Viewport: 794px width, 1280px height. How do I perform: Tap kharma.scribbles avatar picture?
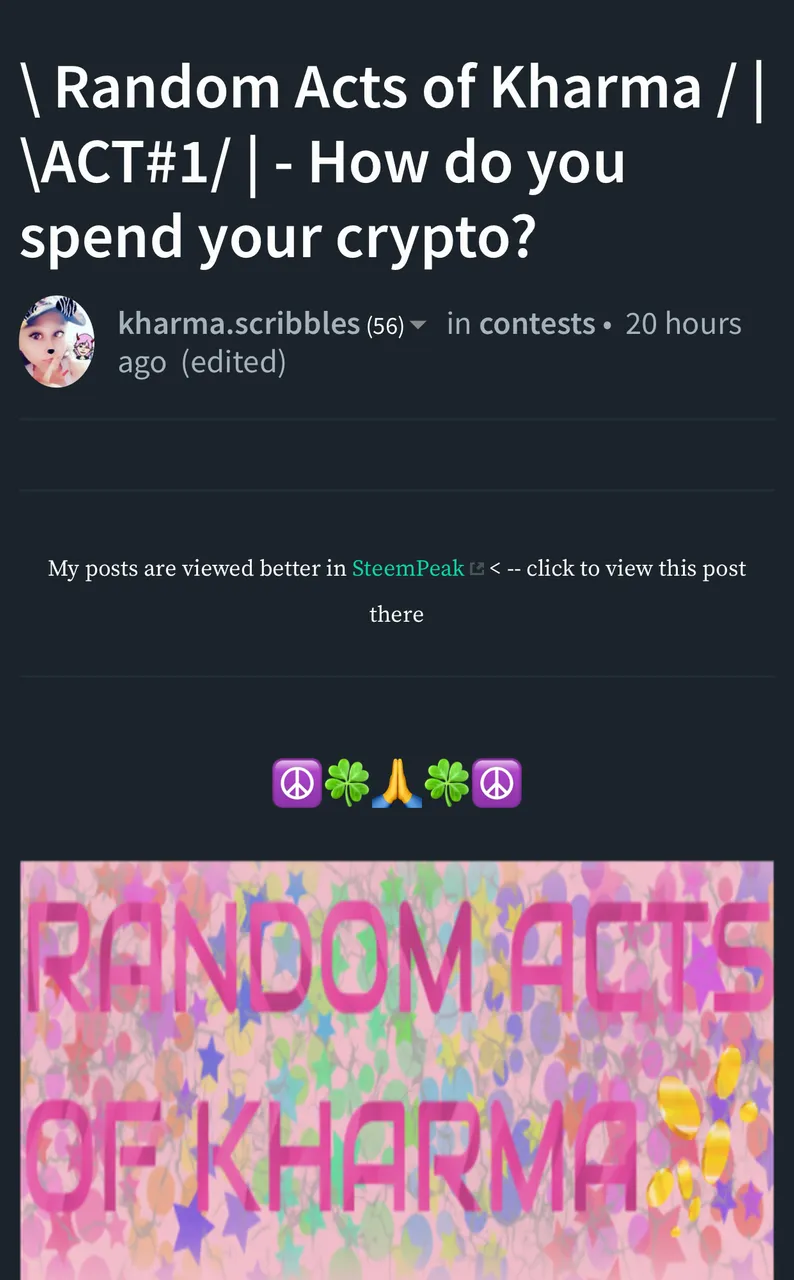[56, 341]
